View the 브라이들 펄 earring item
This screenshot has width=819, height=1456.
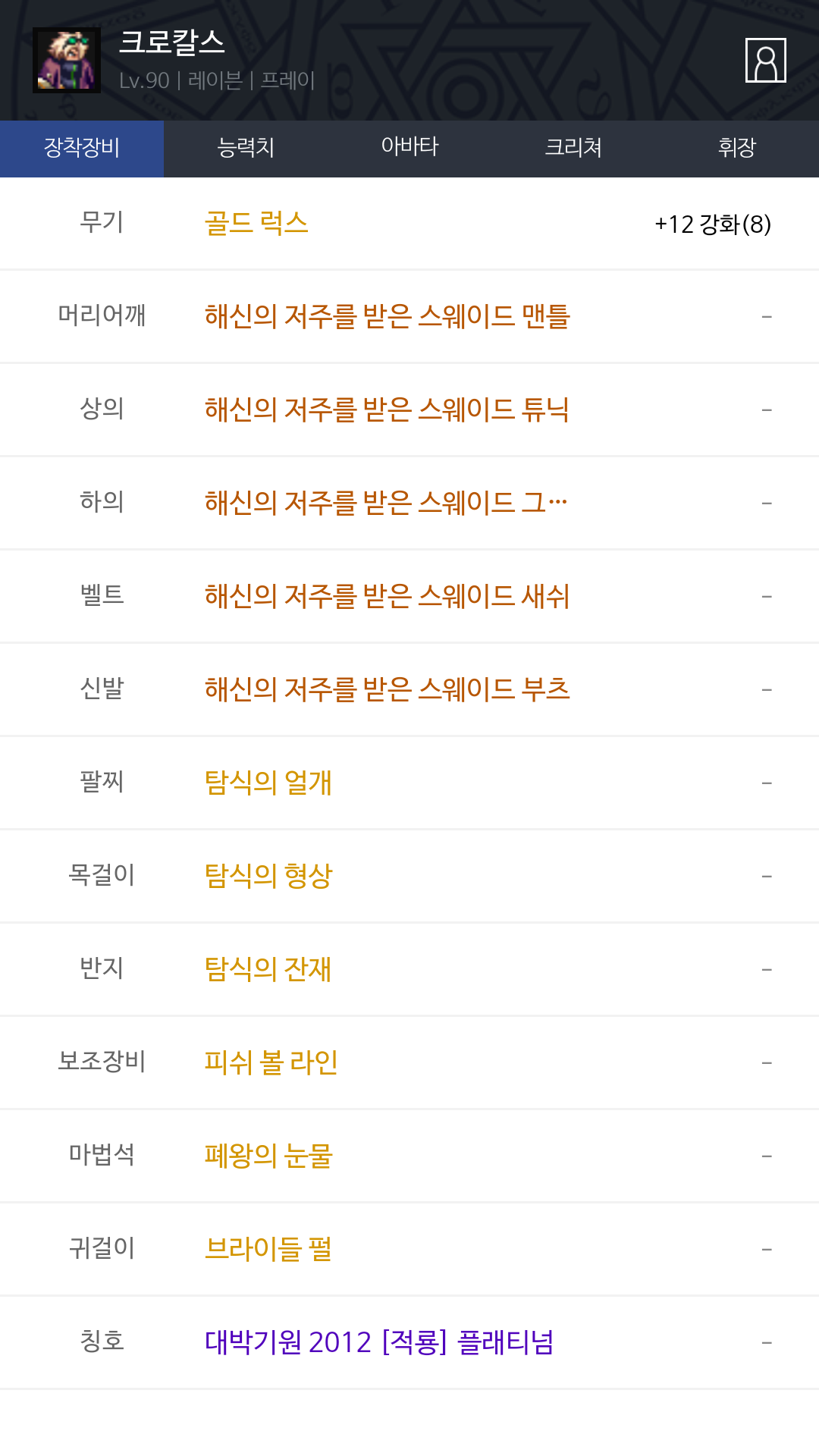tap(268, 1249)
